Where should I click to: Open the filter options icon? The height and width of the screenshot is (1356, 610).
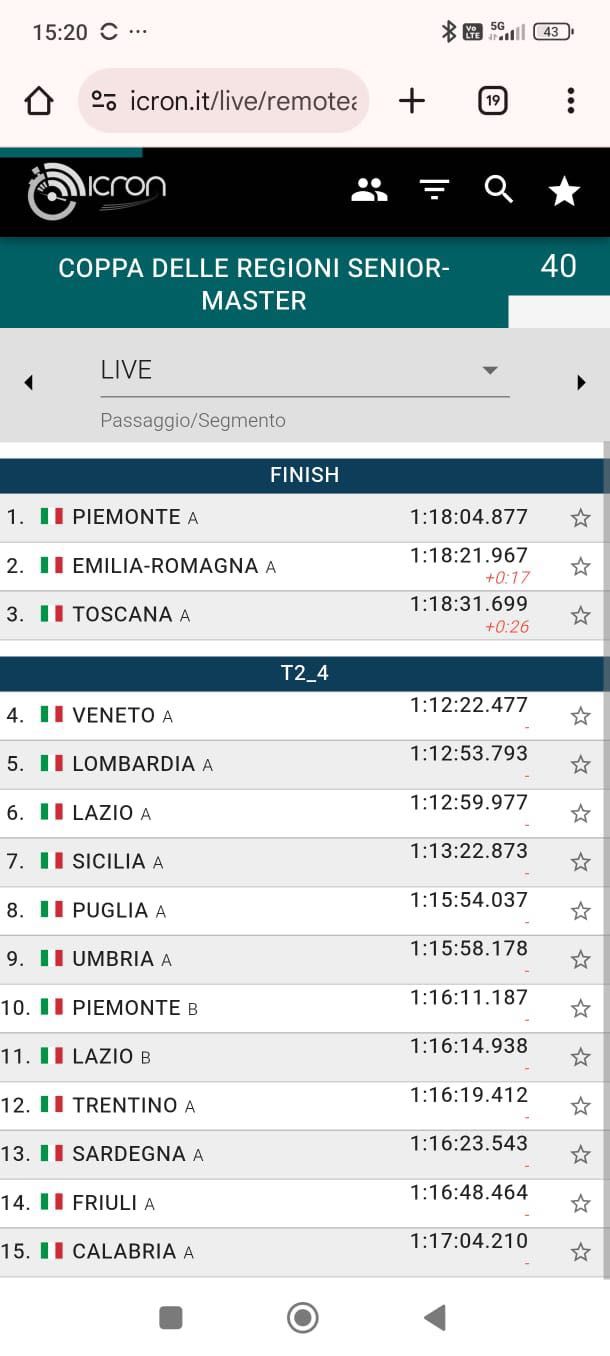[434, 190]
